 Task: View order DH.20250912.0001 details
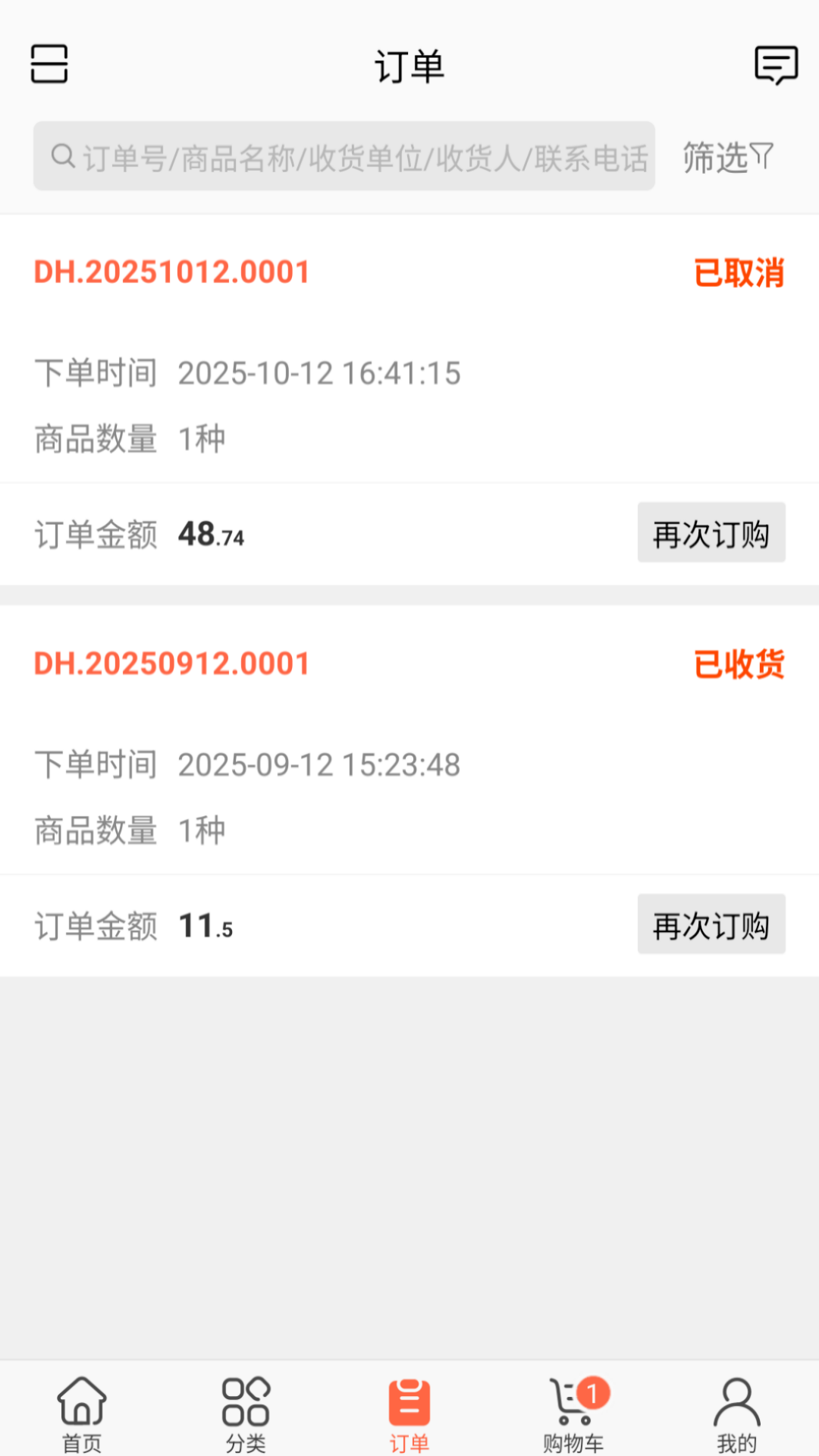click(173, 664)
